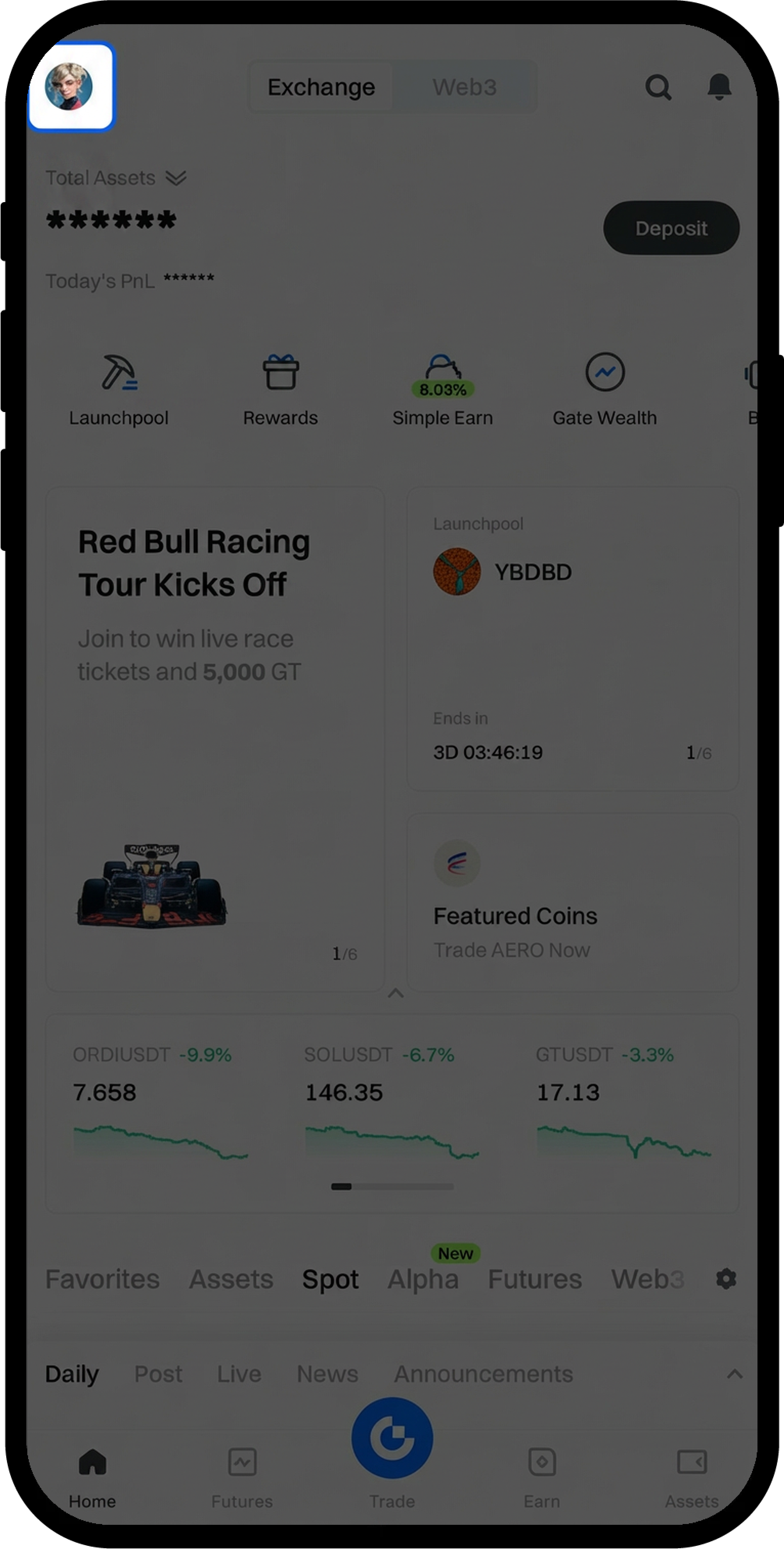This screenshot has width=784, height=1549.
Task: Expand the Total Assets dropdown
Action: pyautogui.click(x=176, y=178)
